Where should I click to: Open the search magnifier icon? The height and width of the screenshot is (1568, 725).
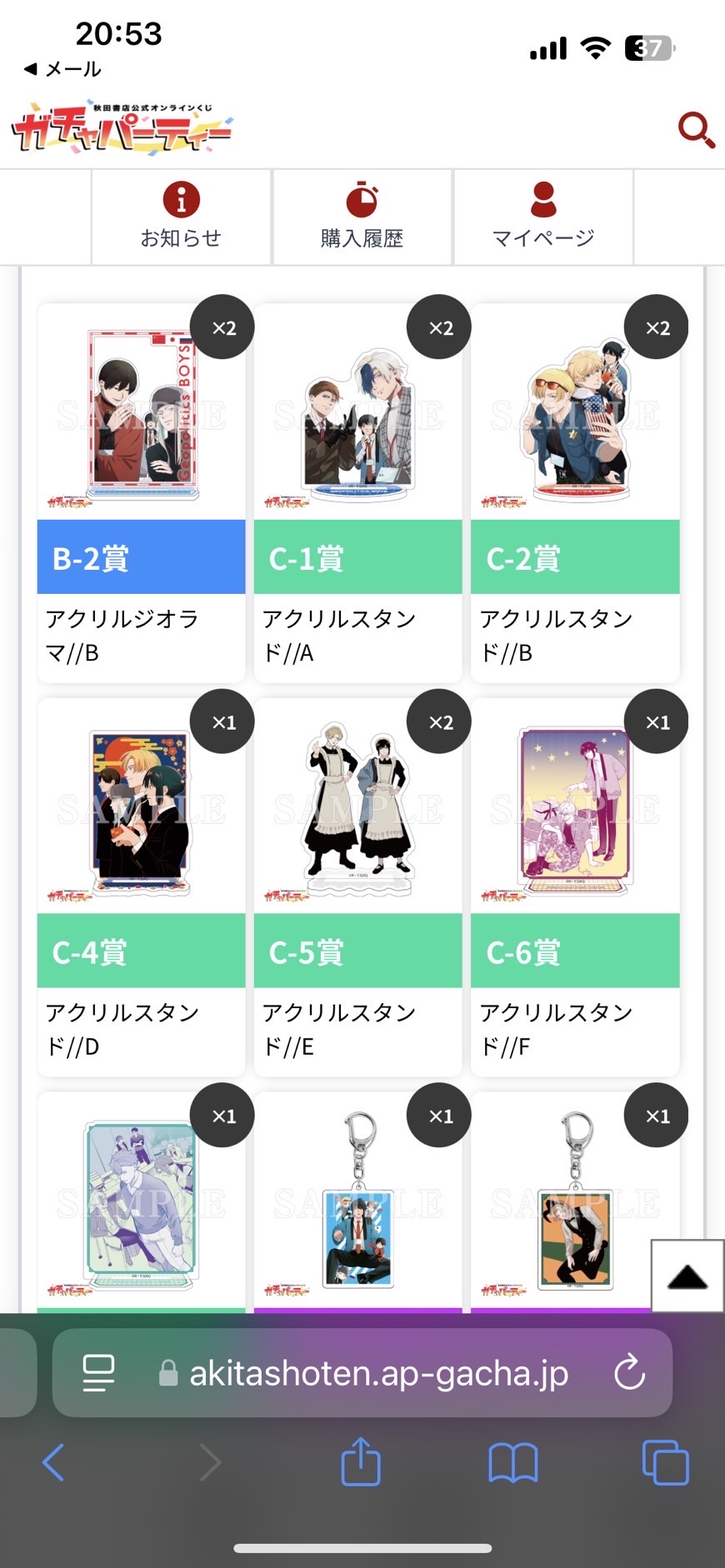tap(696, 130)
